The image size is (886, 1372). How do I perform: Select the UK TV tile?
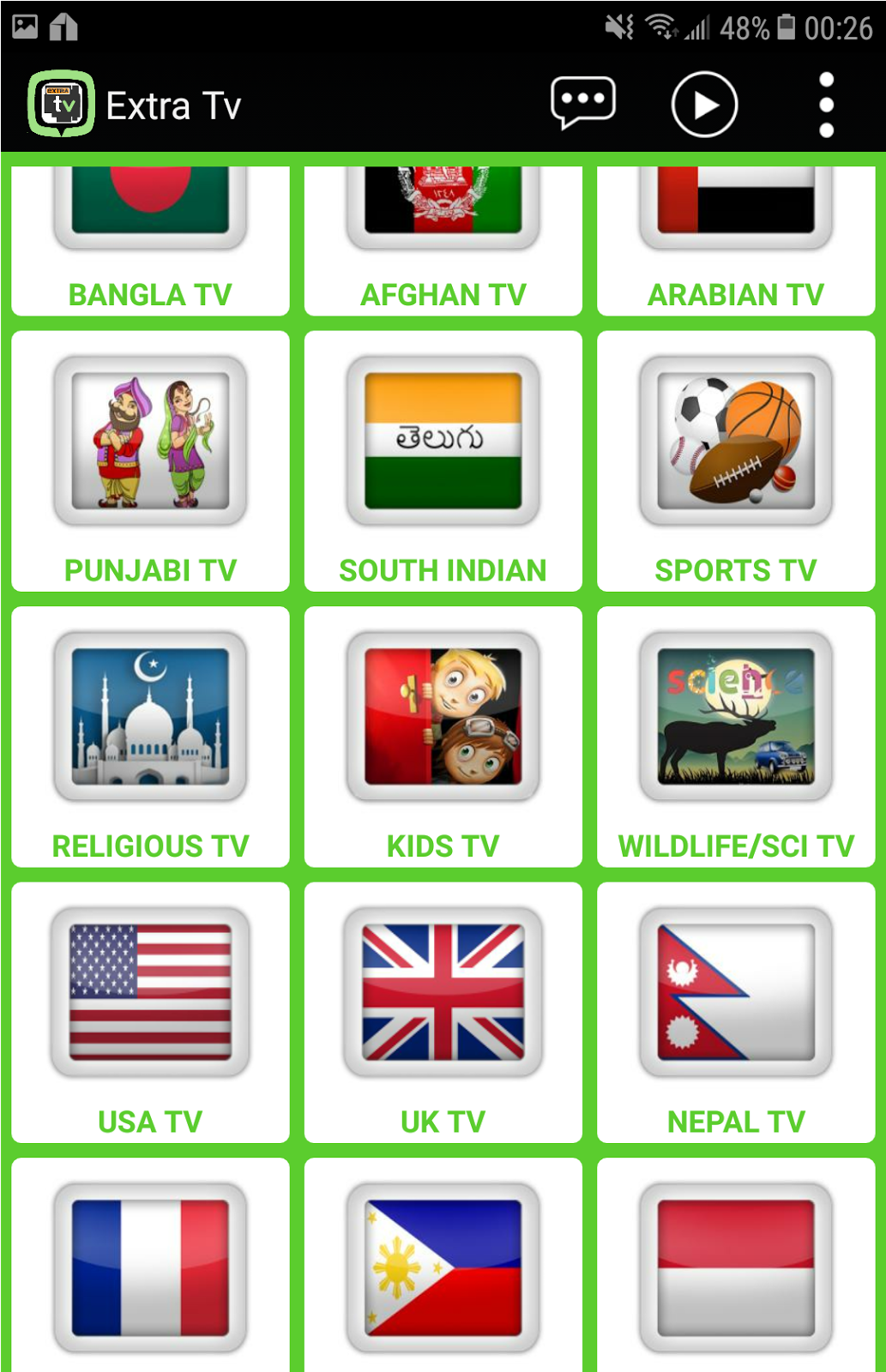[443, 1013]
